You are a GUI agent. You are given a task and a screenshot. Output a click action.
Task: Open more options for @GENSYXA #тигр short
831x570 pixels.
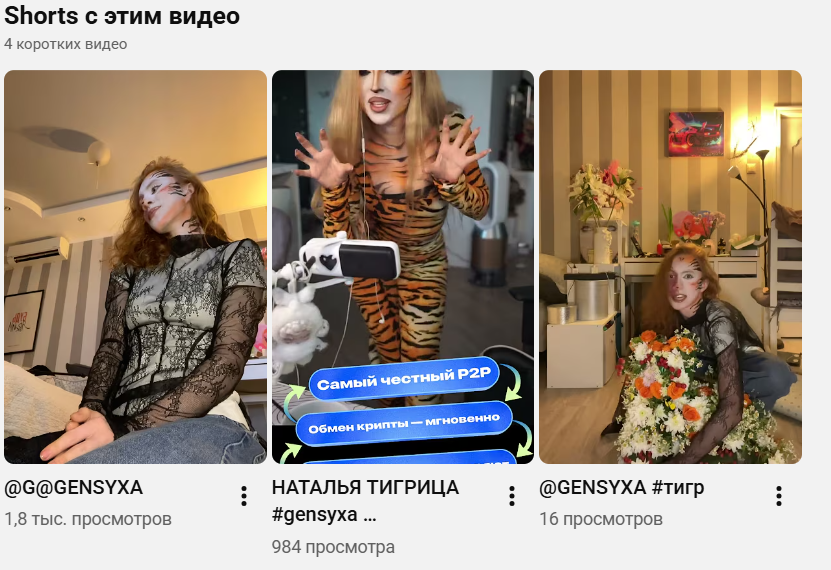pyautogui.click(x=779, y=496)
